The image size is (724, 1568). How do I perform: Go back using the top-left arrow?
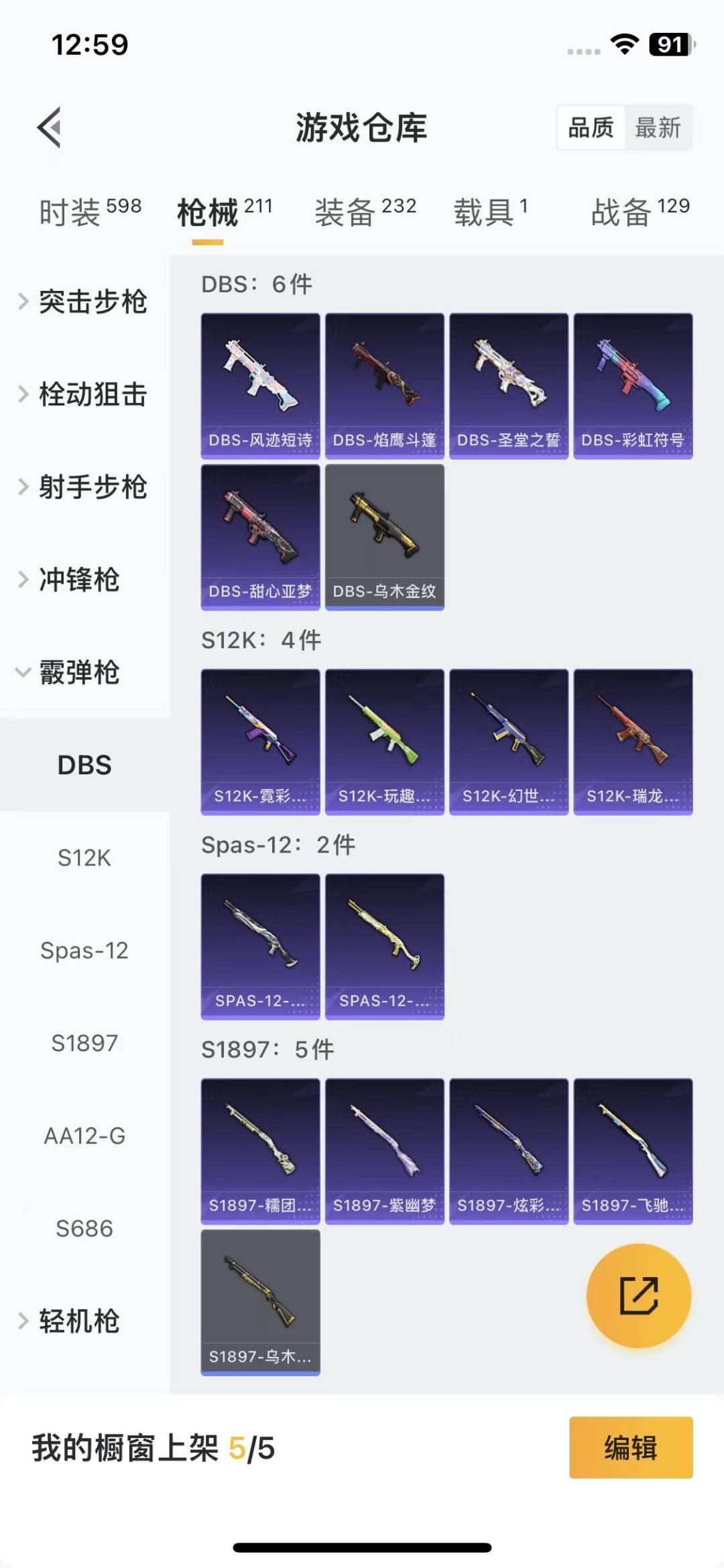(x=50, y=127)
